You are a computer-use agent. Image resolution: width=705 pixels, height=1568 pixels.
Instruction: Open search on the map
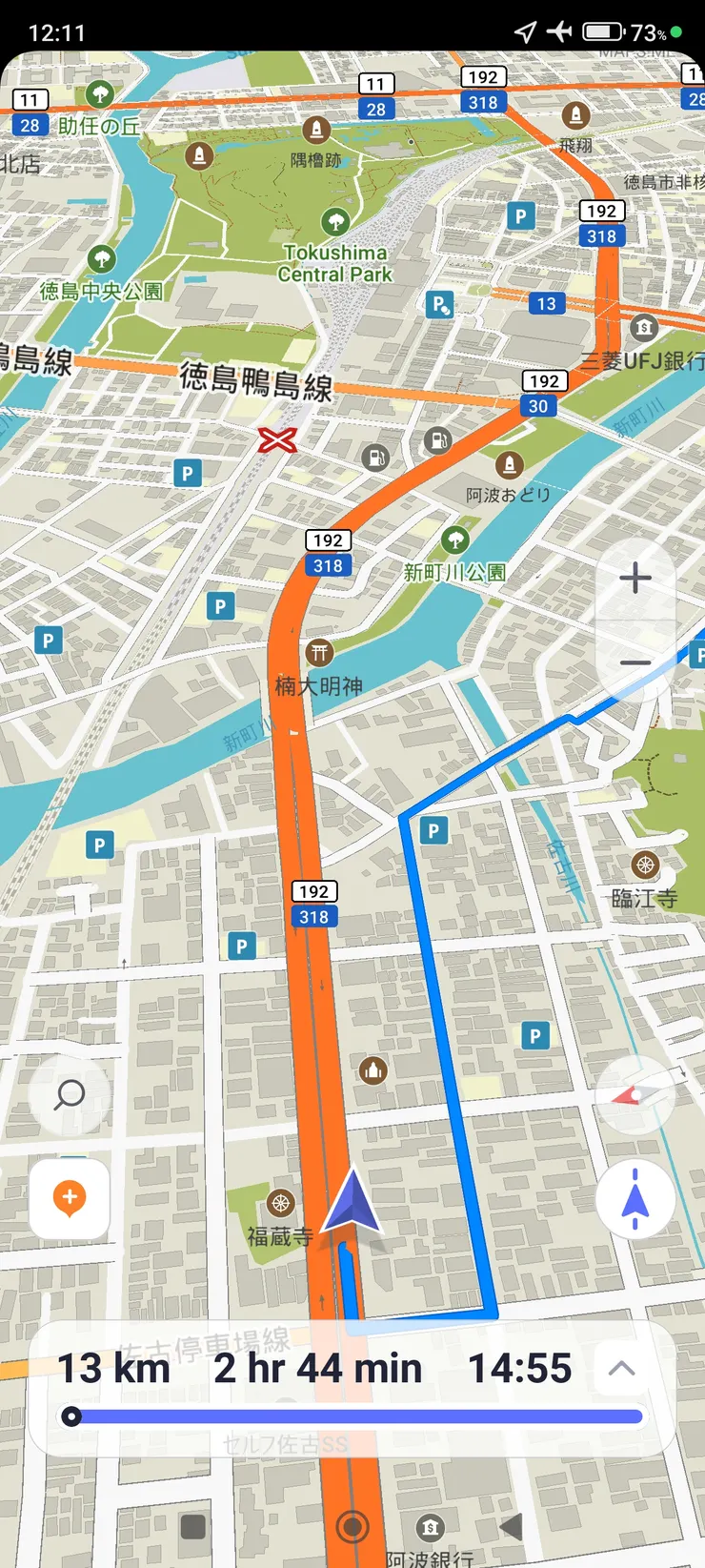pyautogui.click(x=70, y=1094)
